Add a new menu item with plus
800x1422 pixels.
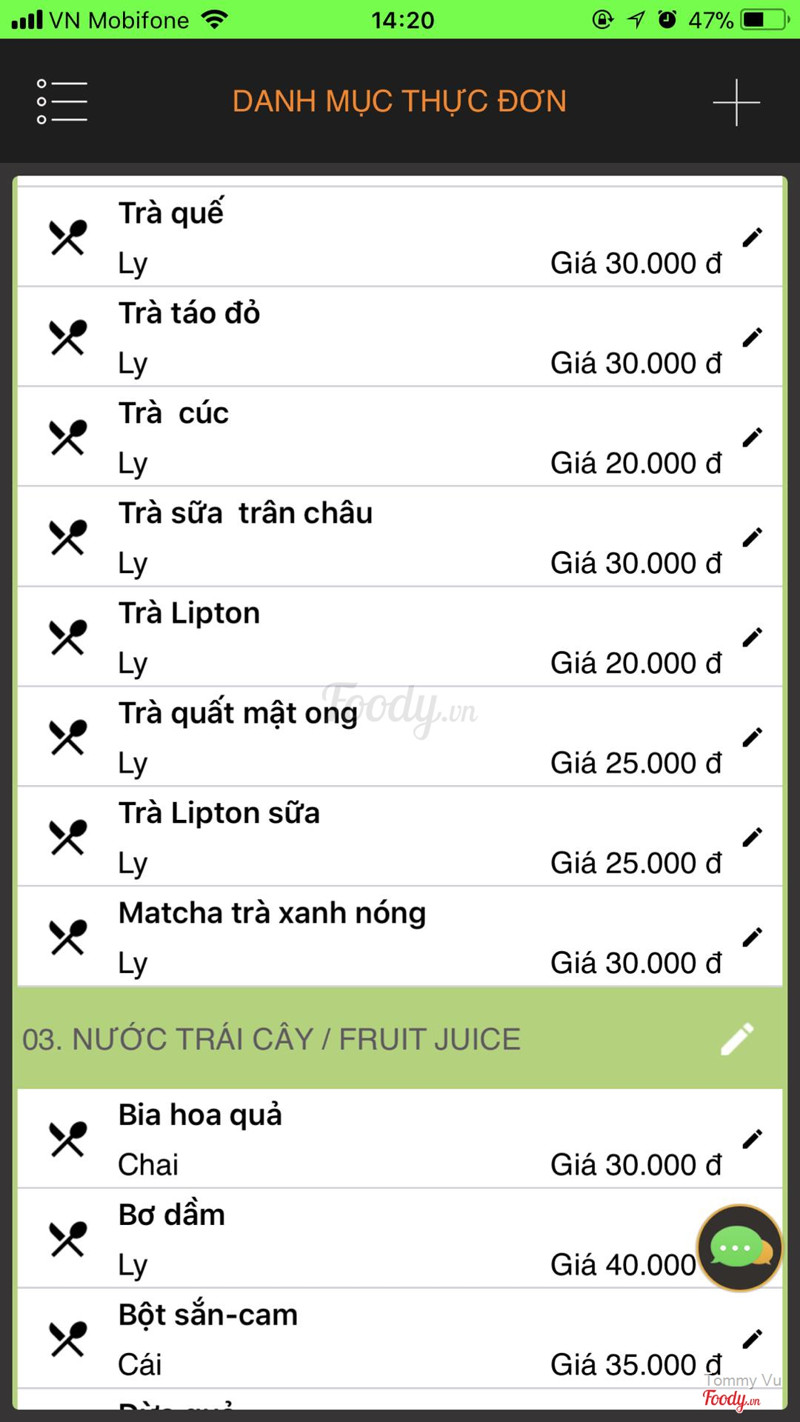(736, 102)
